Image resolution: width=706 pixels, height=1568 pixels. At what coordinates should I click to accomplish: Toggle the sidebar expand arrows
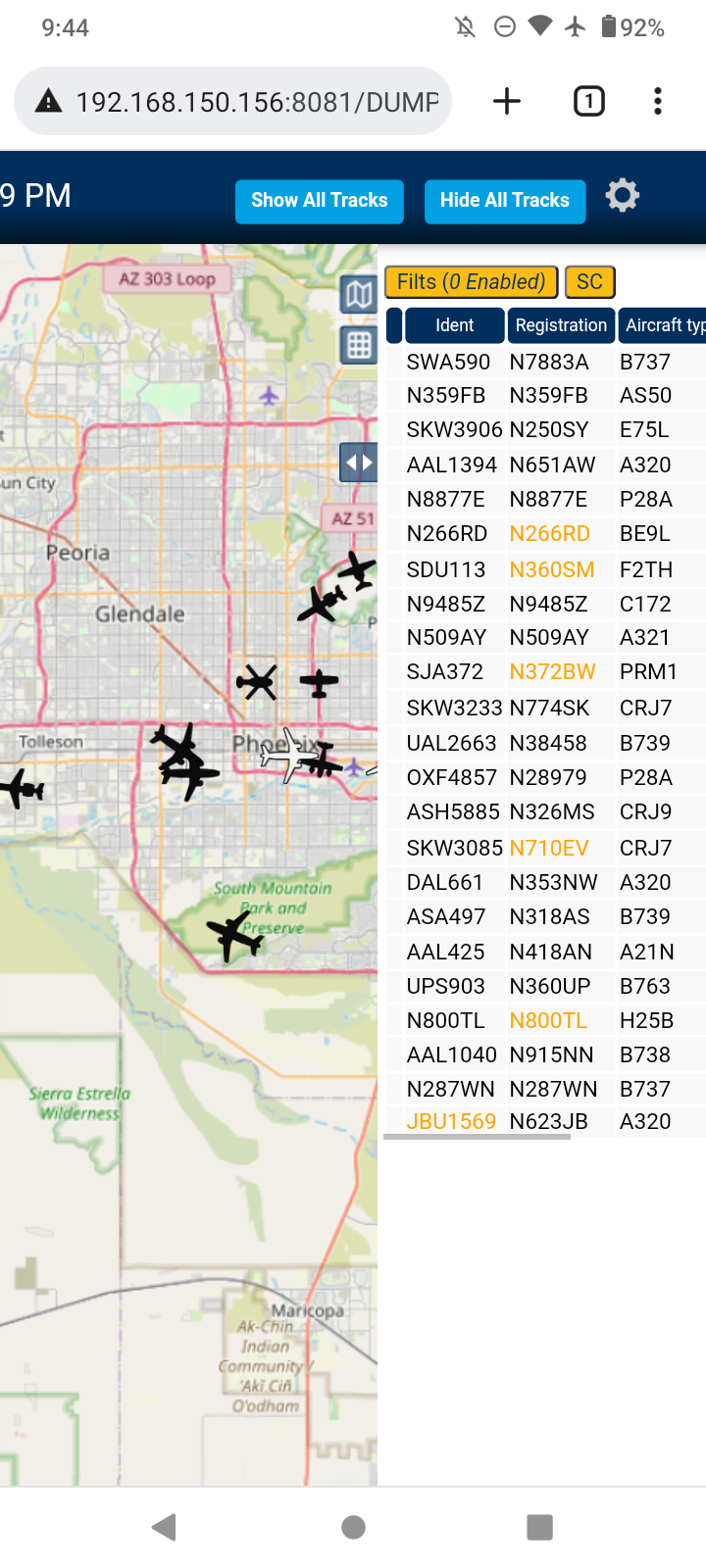click(x=359, y=462)
